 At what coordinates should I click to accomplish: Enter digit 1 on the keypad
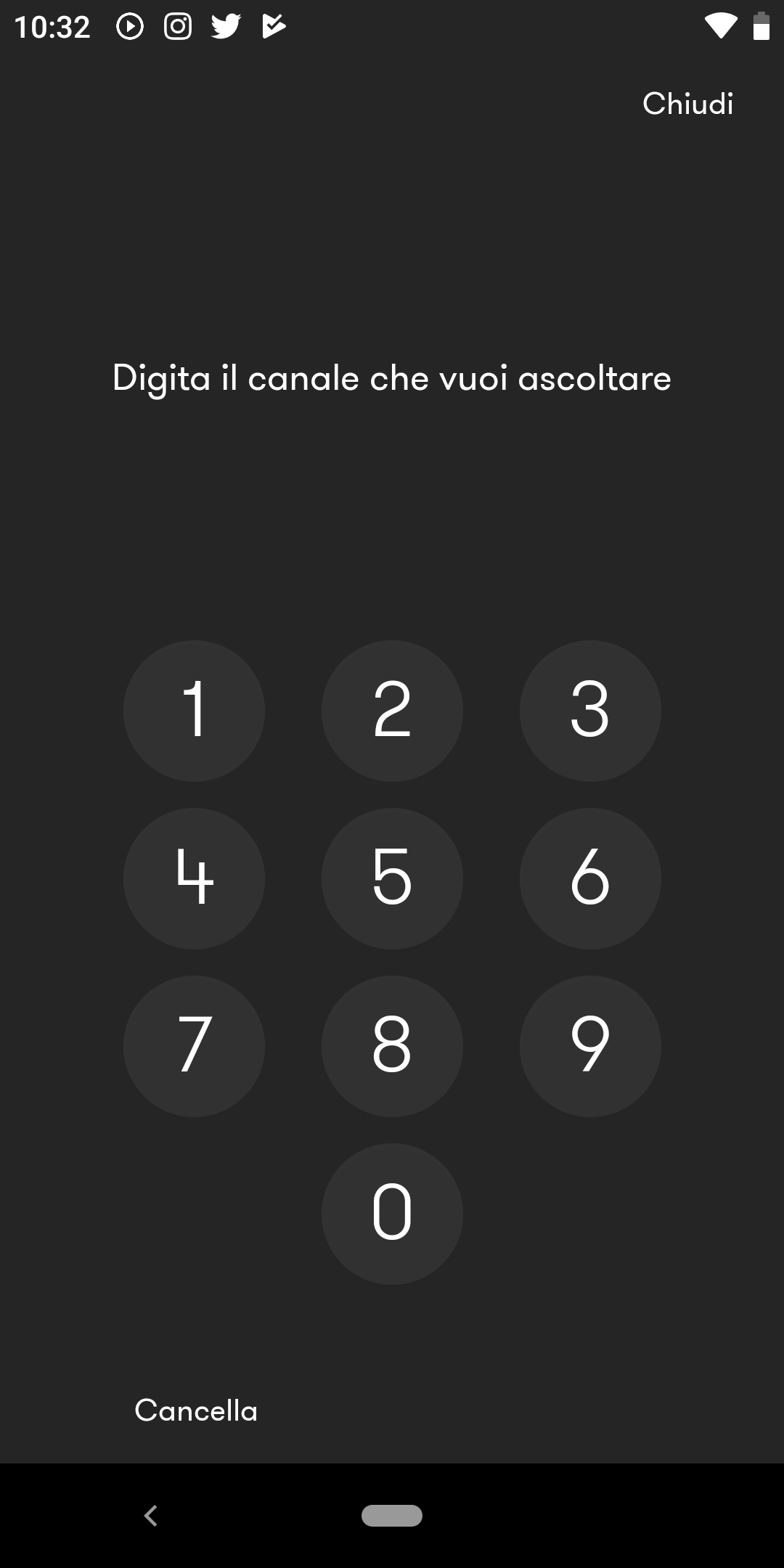click(x=194, y=711)
